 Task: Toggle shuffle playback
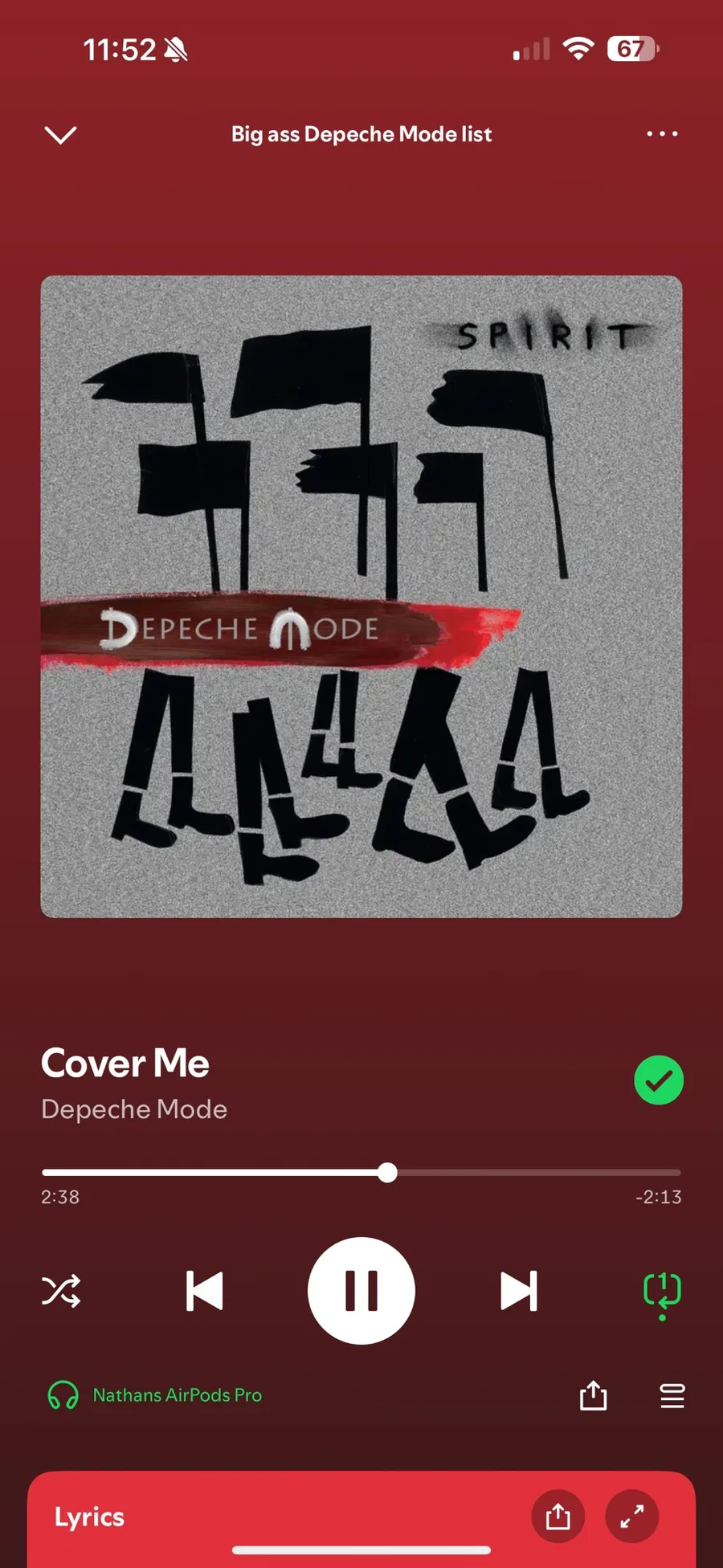(61, 1291)
